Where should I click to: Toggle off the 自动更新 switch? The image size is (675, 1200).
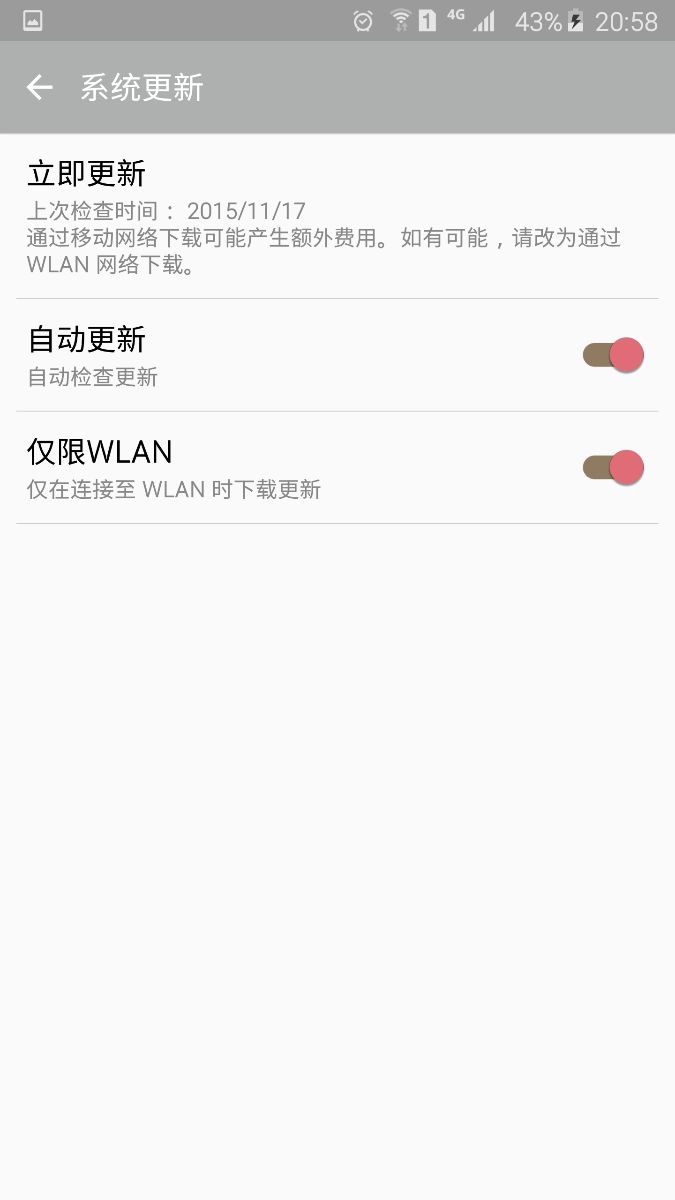[x=613, y=355]
